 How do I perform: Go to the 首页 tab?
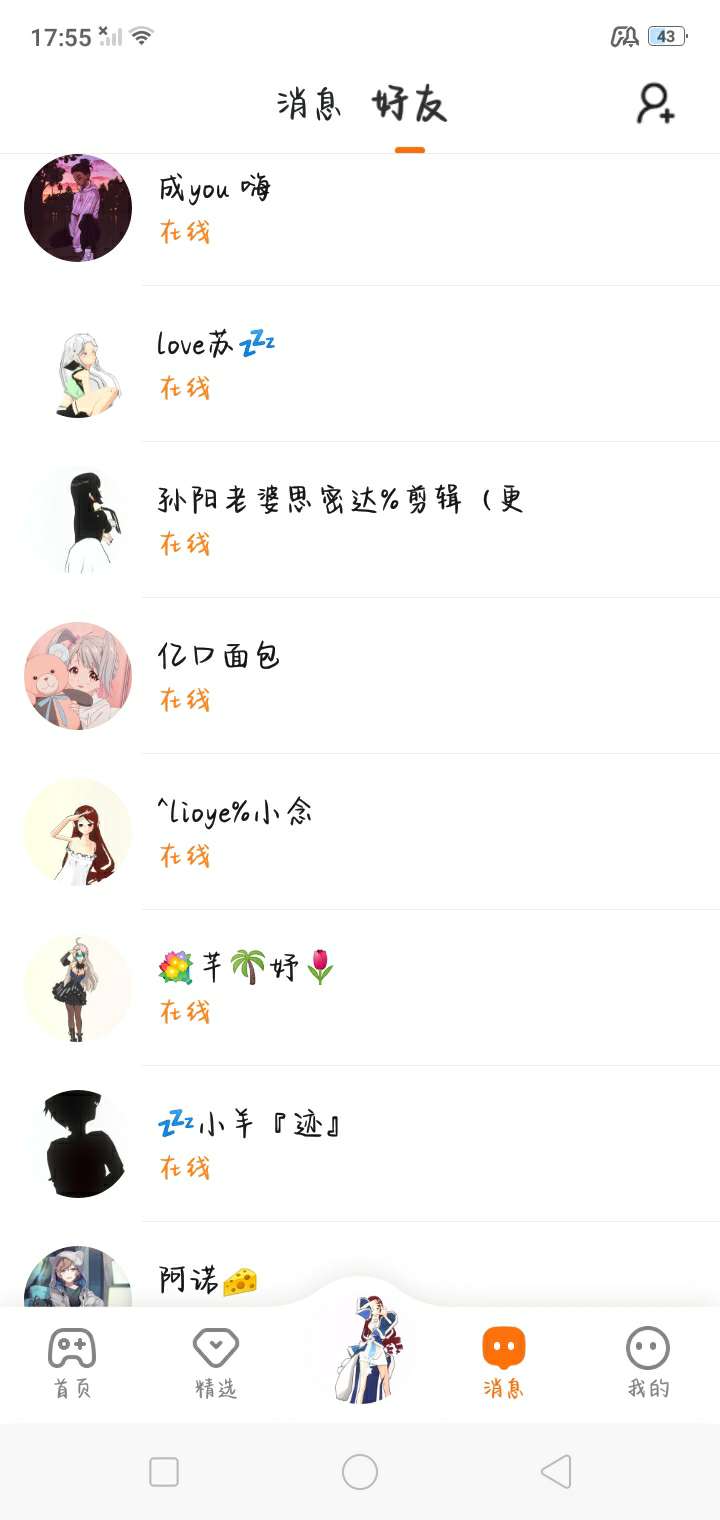[72, 1361]
